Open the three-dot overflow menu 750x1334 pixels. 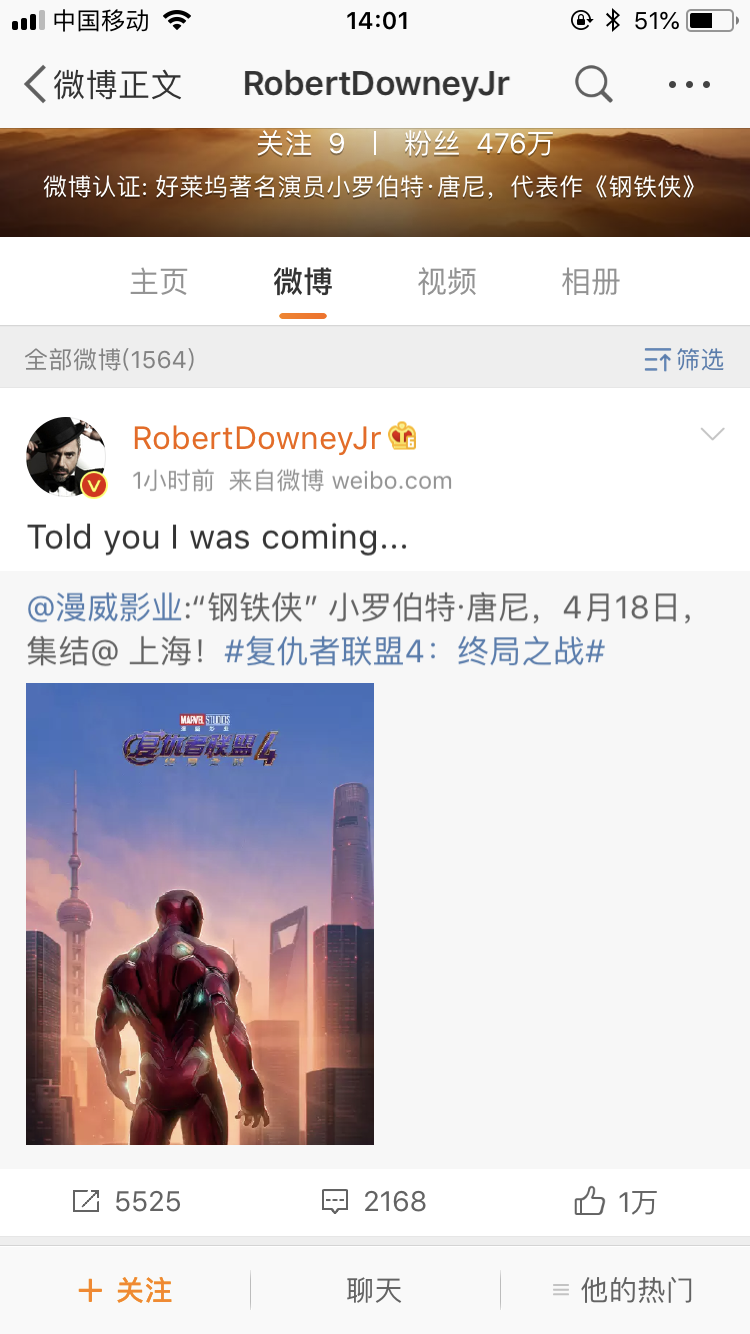coord(689,85)
